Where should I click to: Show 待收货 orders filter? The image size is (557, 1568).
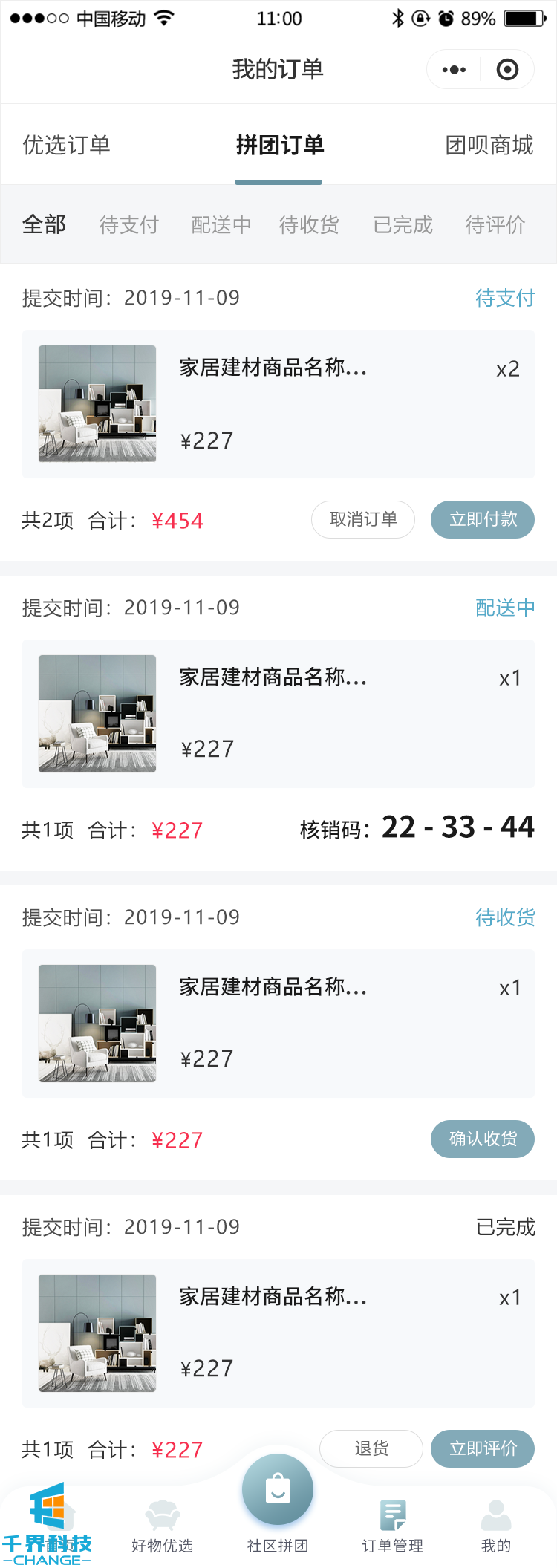pyautogui.click(x=309, y=224)
